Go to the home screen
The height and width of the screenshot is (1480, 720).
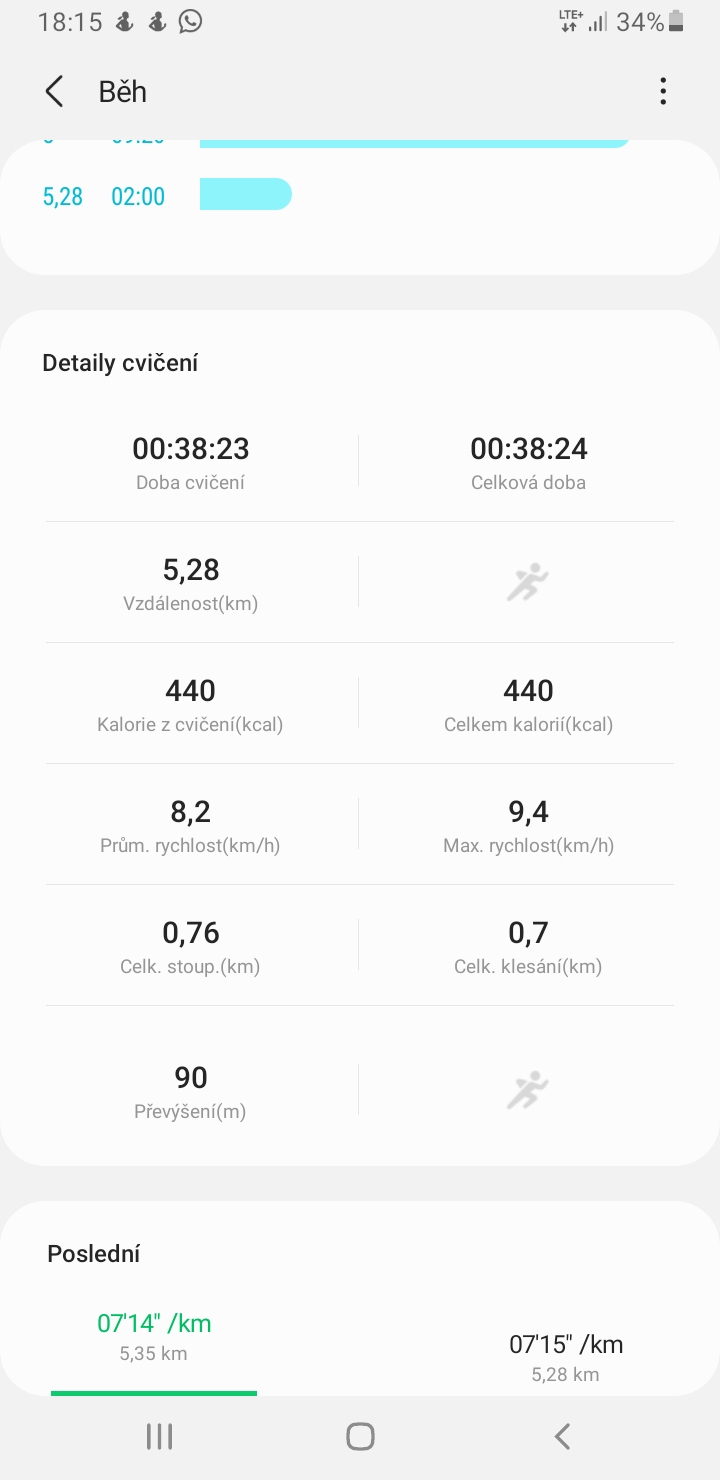(360, 1437)
